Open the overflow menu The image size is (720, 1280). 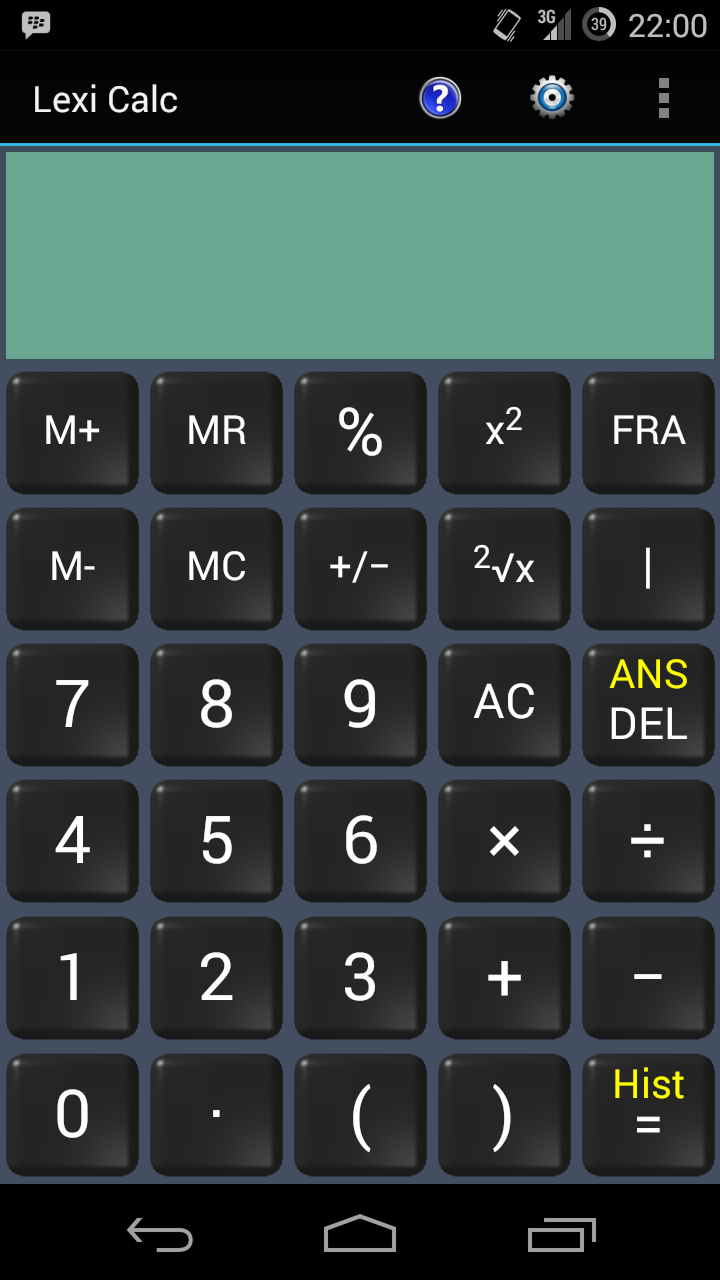pyautogui.click(x=664, y=99)
